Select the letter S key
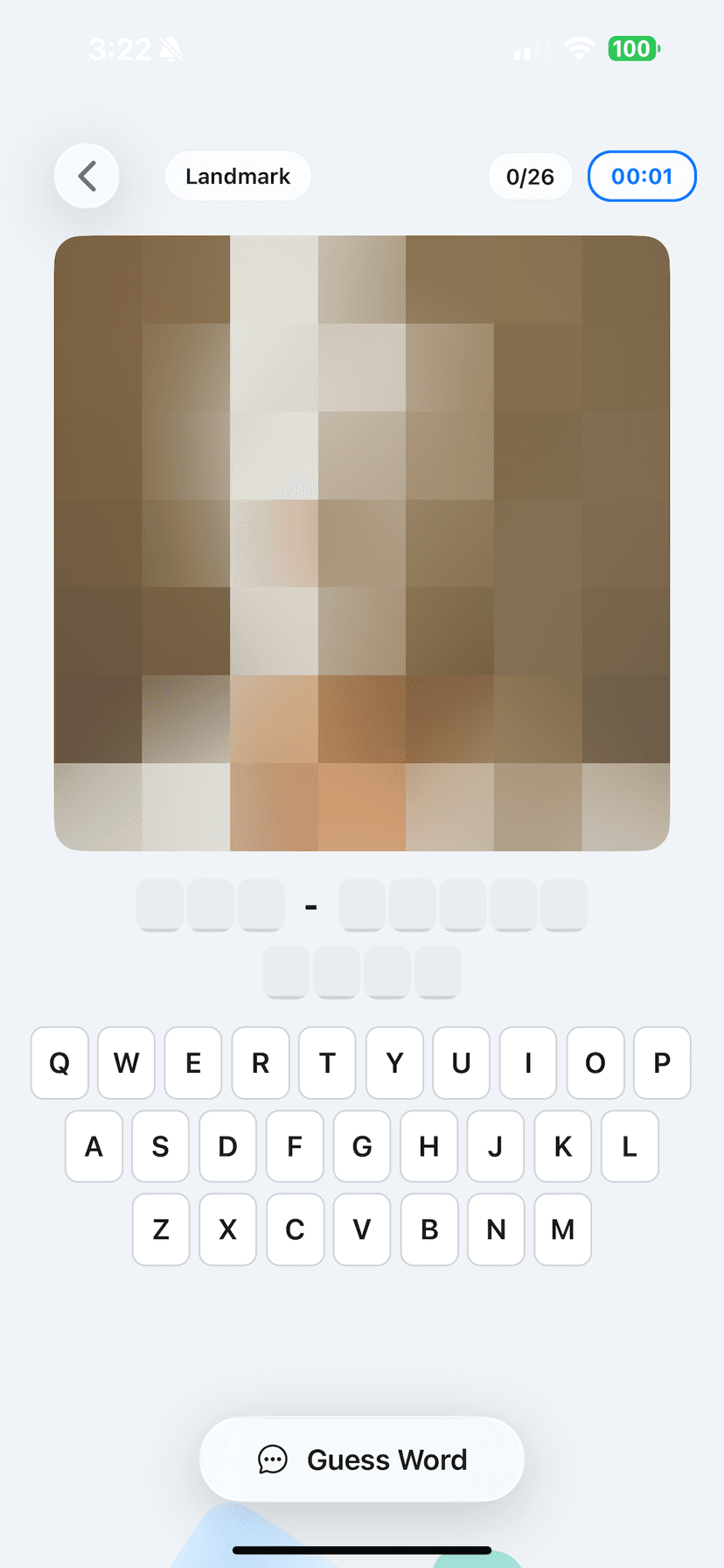This screenshot has width=724, height=1568. click(x=160, y=1146)
